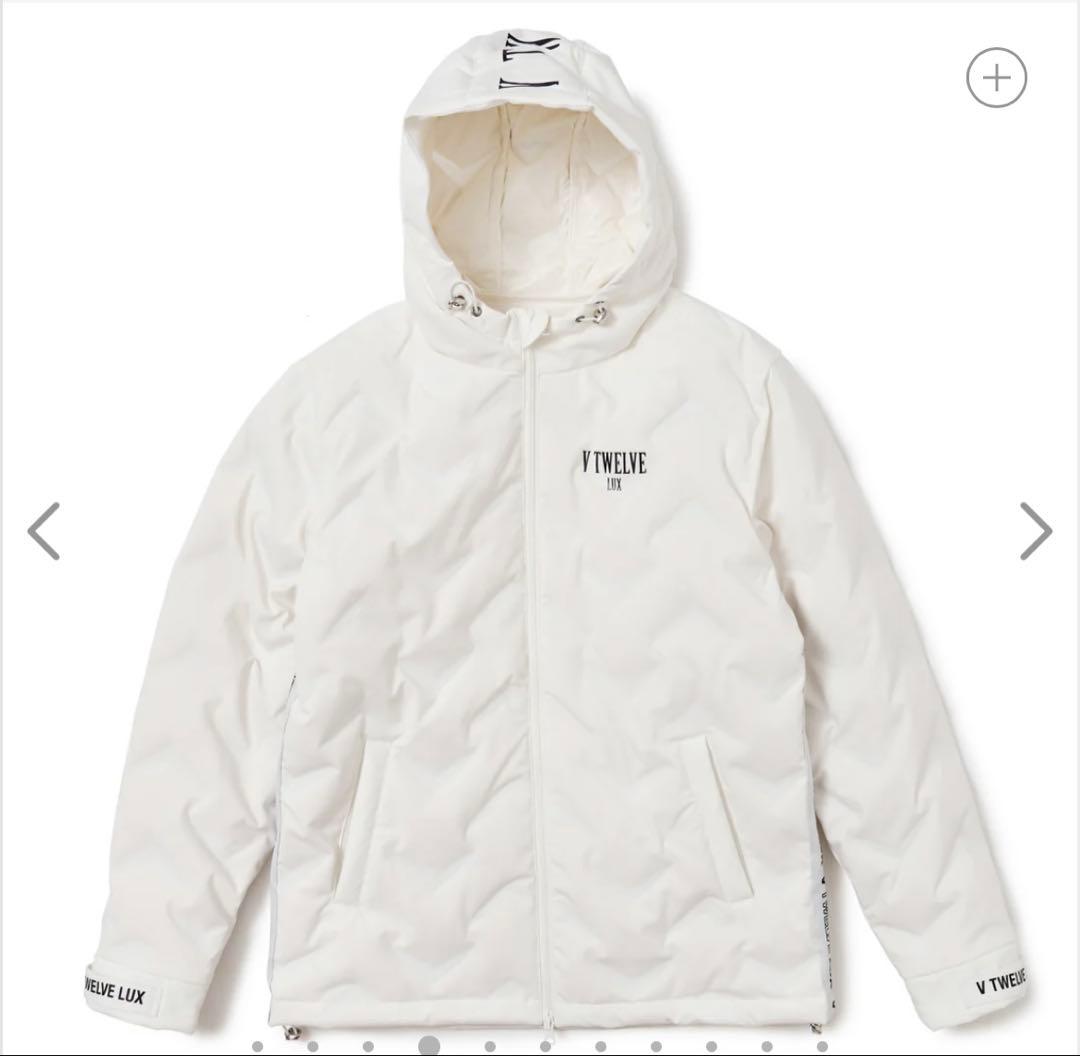Go back to the previous product image
This screenshot has height=1056, width=1080.
pos(44,531)
